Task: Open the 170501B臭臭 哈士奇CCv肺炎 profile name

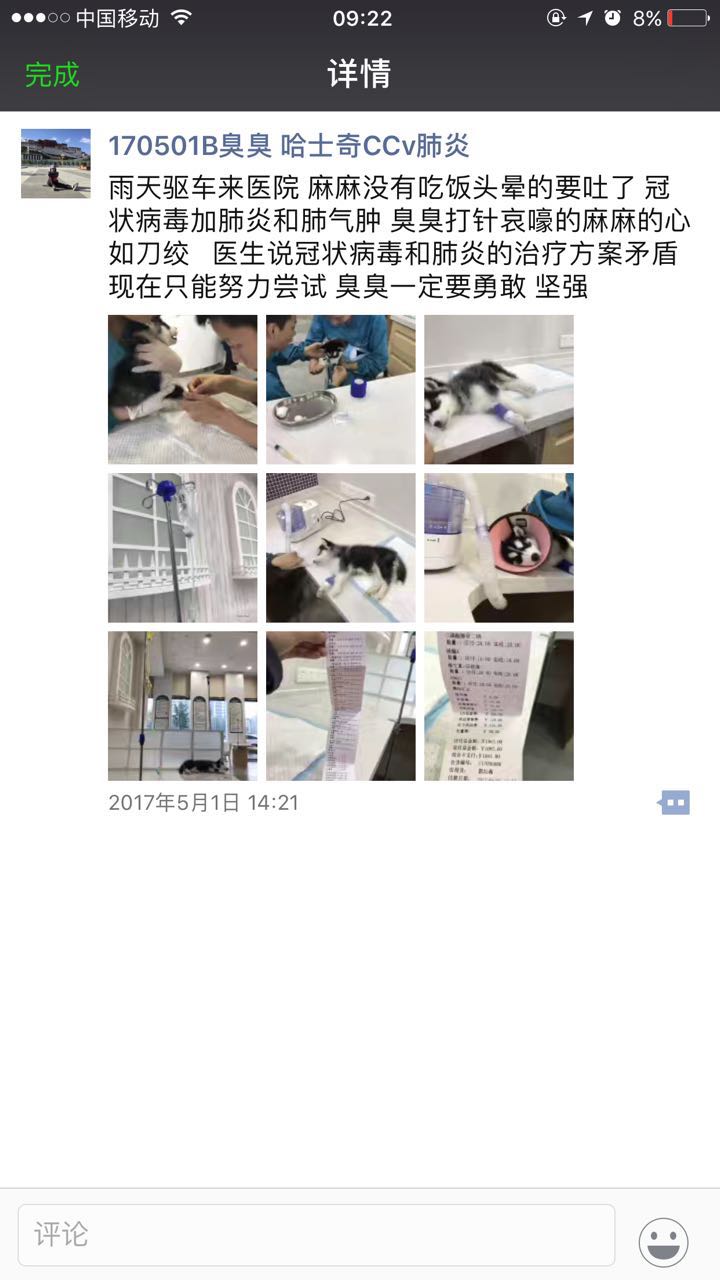Action: coord(288,146)
